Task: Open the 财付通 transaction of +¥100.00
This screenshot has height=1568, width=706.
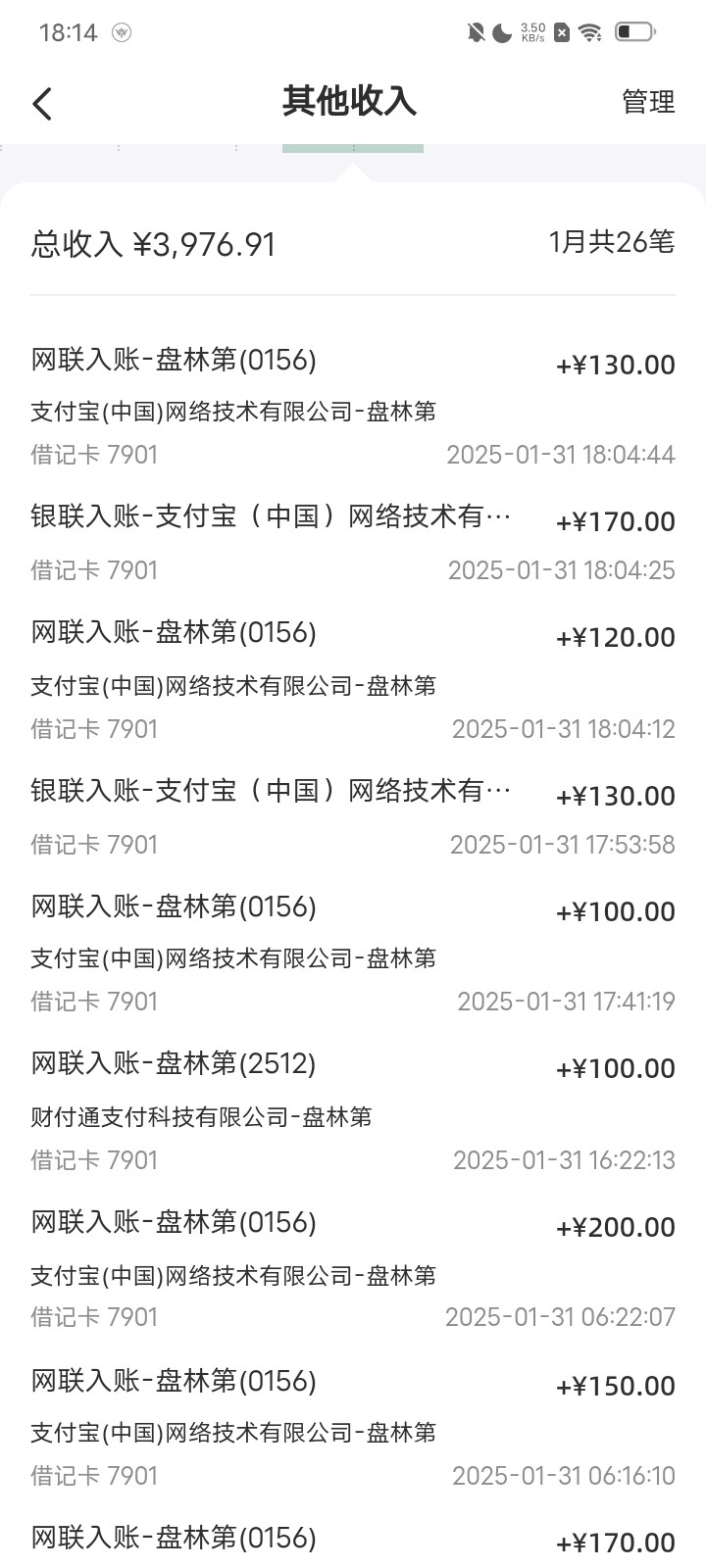Action: [353, 1111]
